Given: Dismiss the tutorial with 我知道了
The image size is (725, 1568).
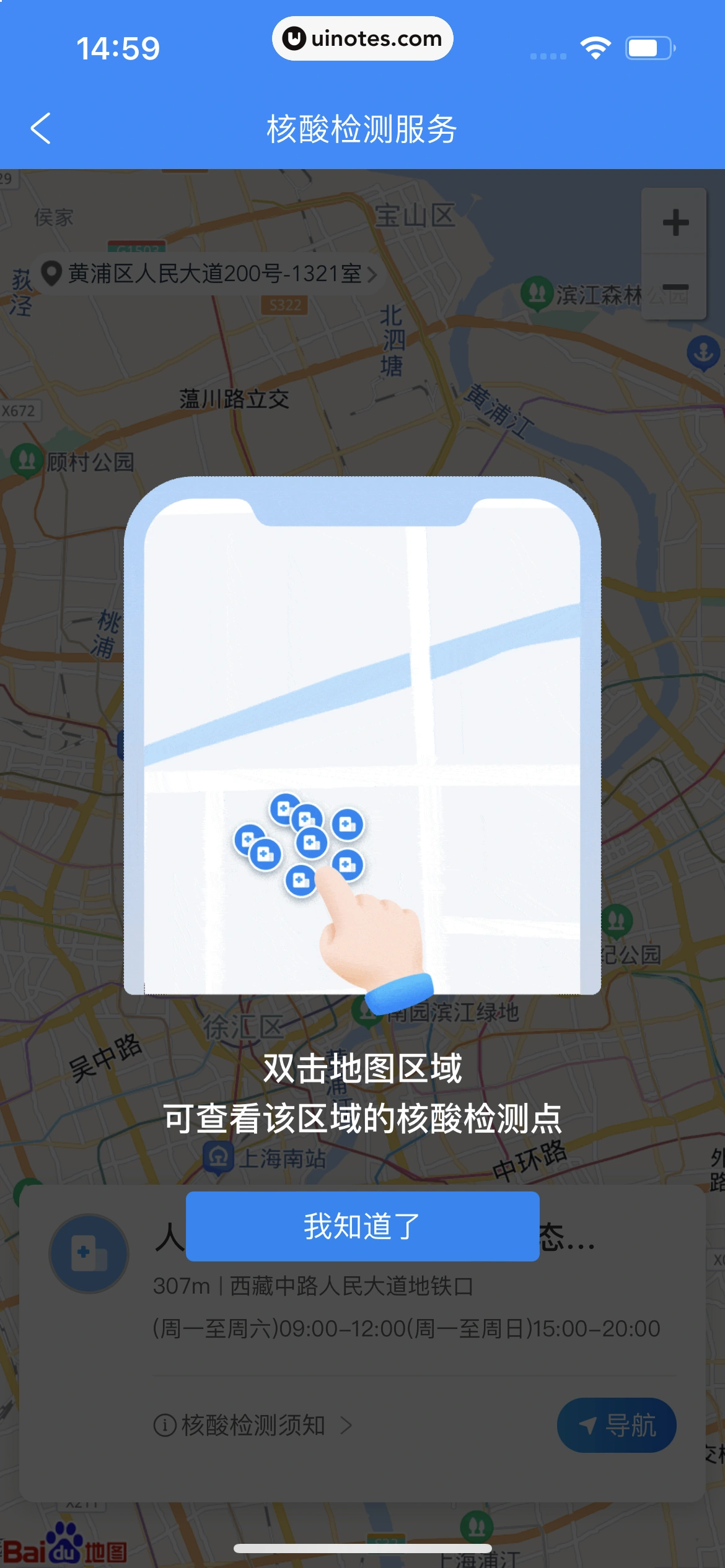Looking at the screenshot, I should [362, 1226].
